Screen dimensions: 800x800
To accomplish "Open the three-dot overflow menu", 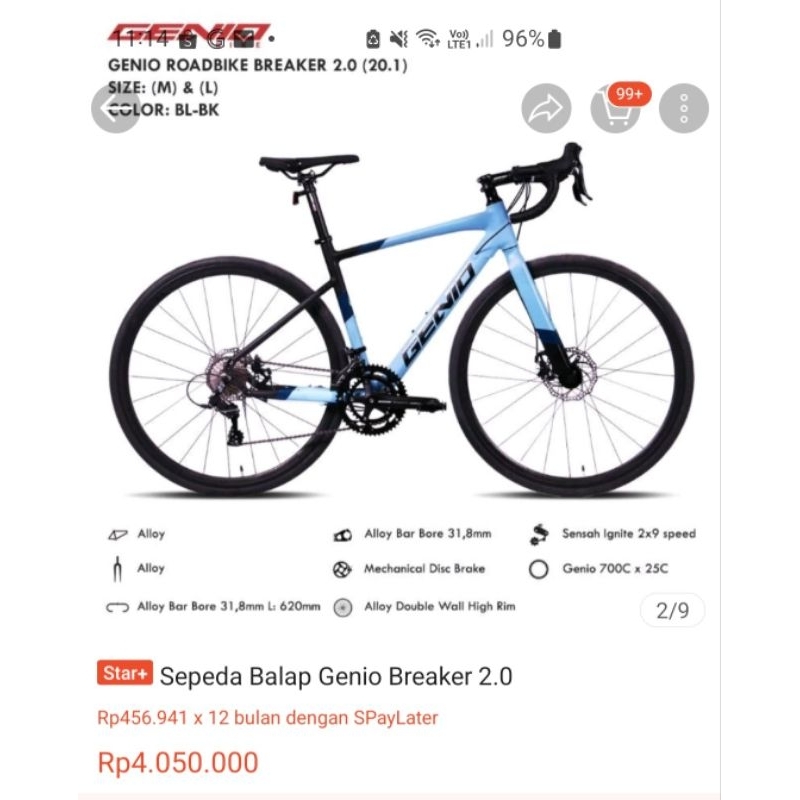I will 684,109.
